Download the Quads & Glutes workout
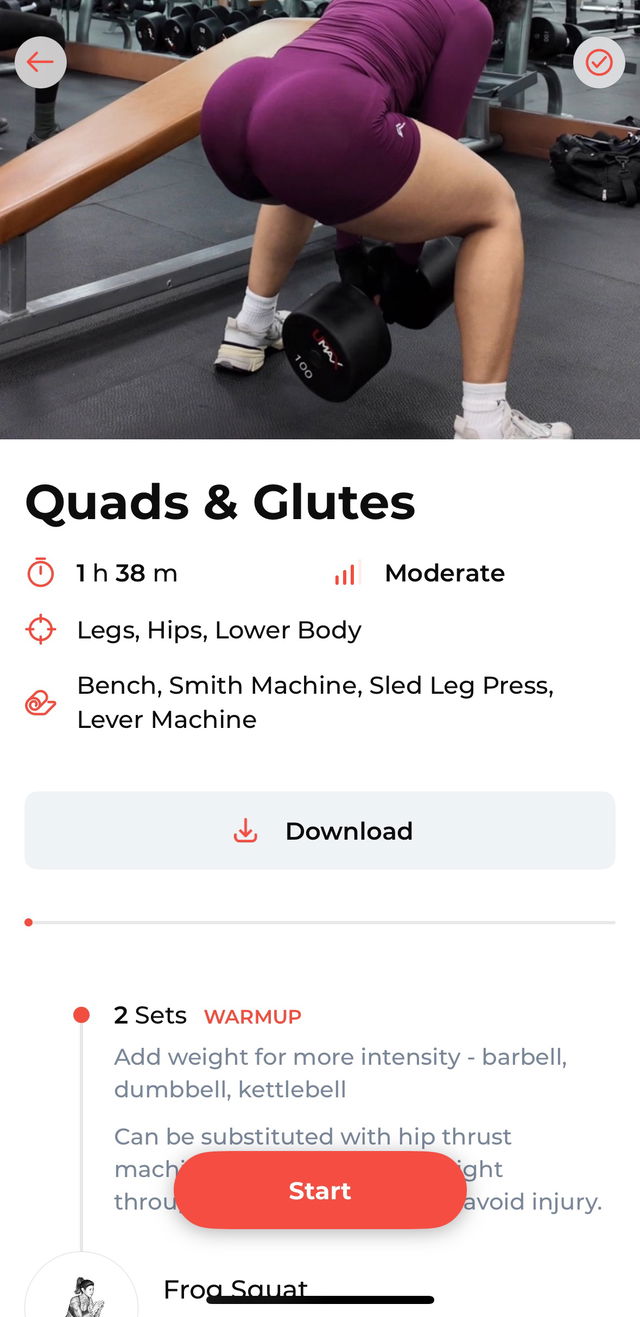Viewport: 640px width, 1317px height. pyautogui.click(x=320, y=831)
